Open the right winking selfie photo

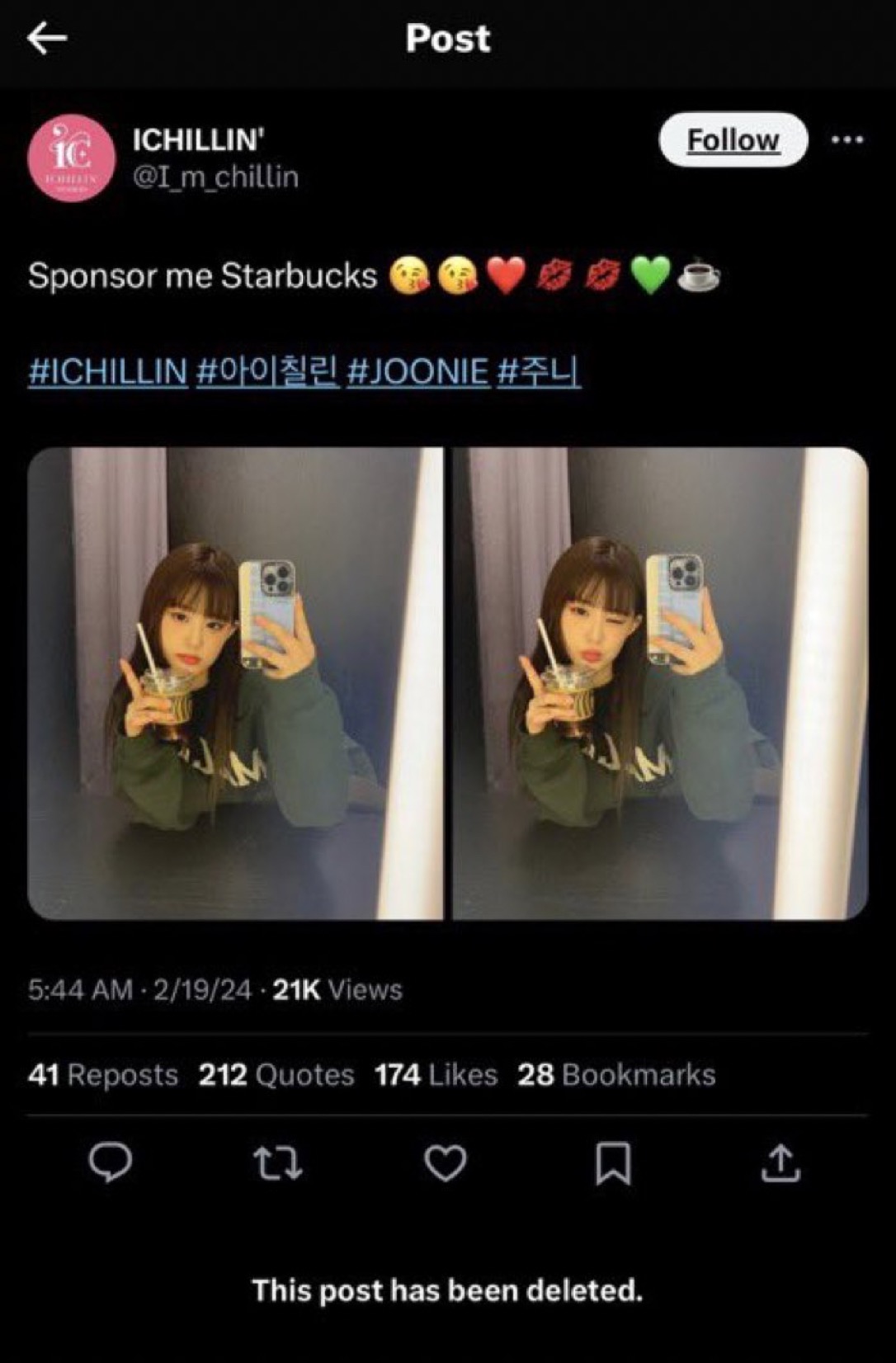(x=660, y=683)
